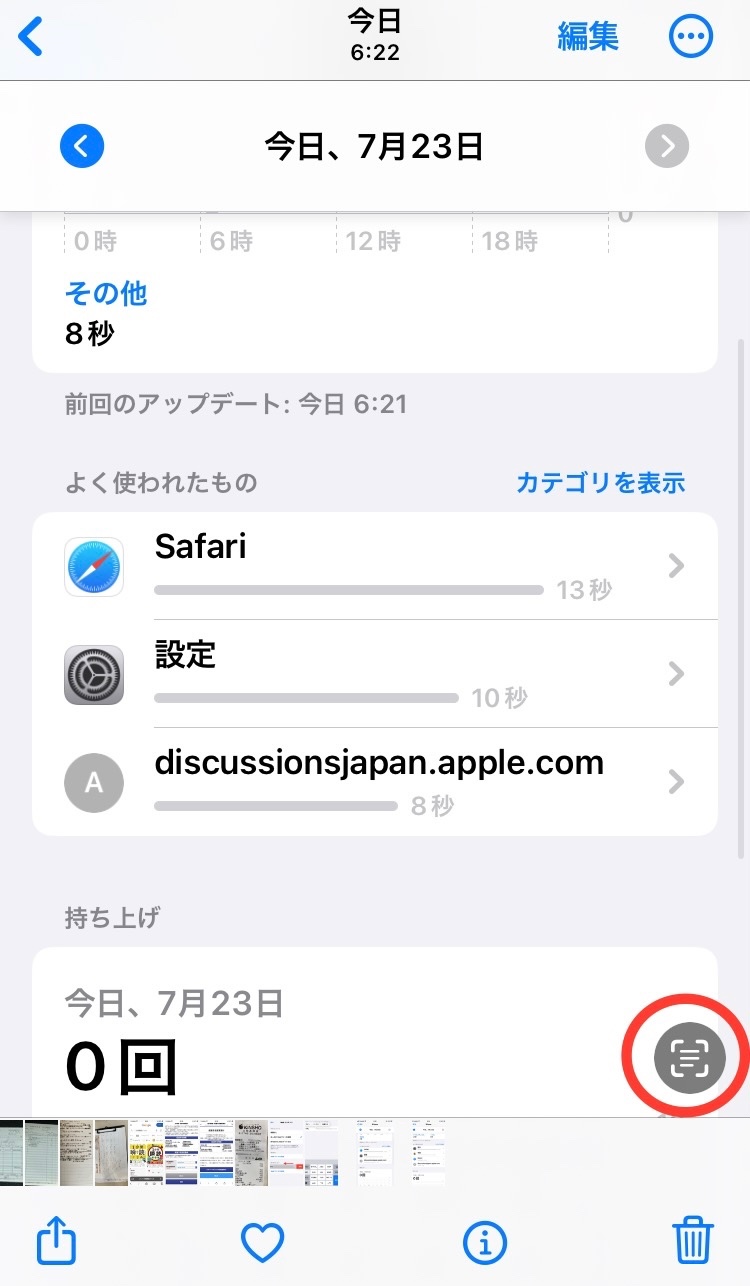
Task: Open the three-dot more options menu
Action: 691,37
